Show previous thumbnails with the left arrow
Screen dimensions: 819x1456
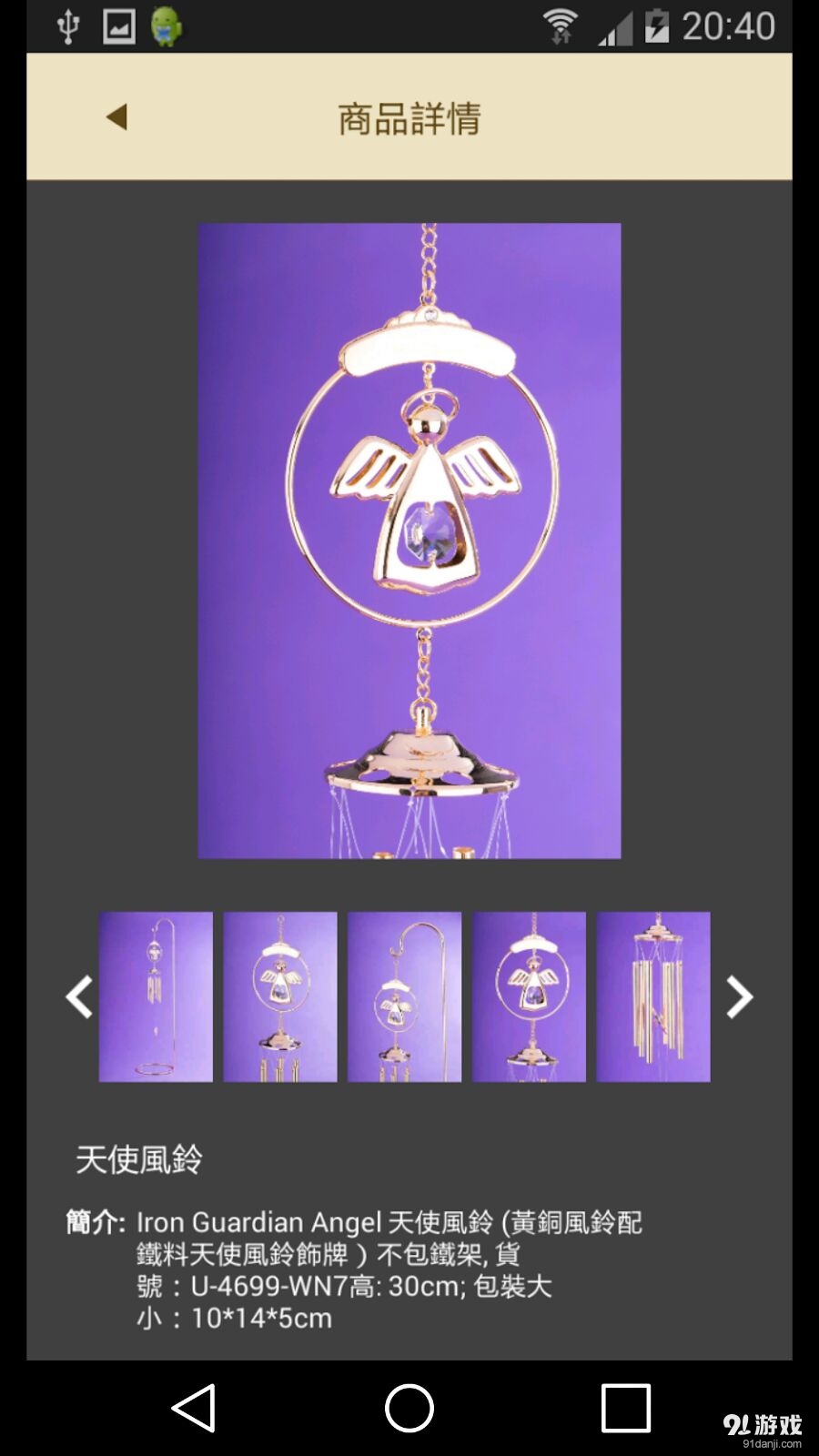point(79,996)
